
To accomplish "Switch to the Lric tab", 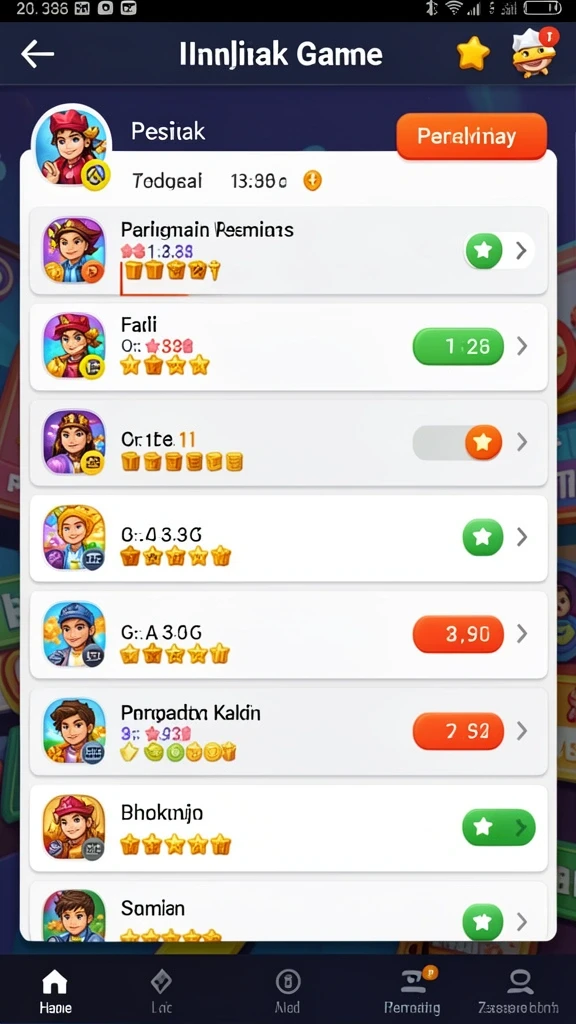I will pos(161,990).
